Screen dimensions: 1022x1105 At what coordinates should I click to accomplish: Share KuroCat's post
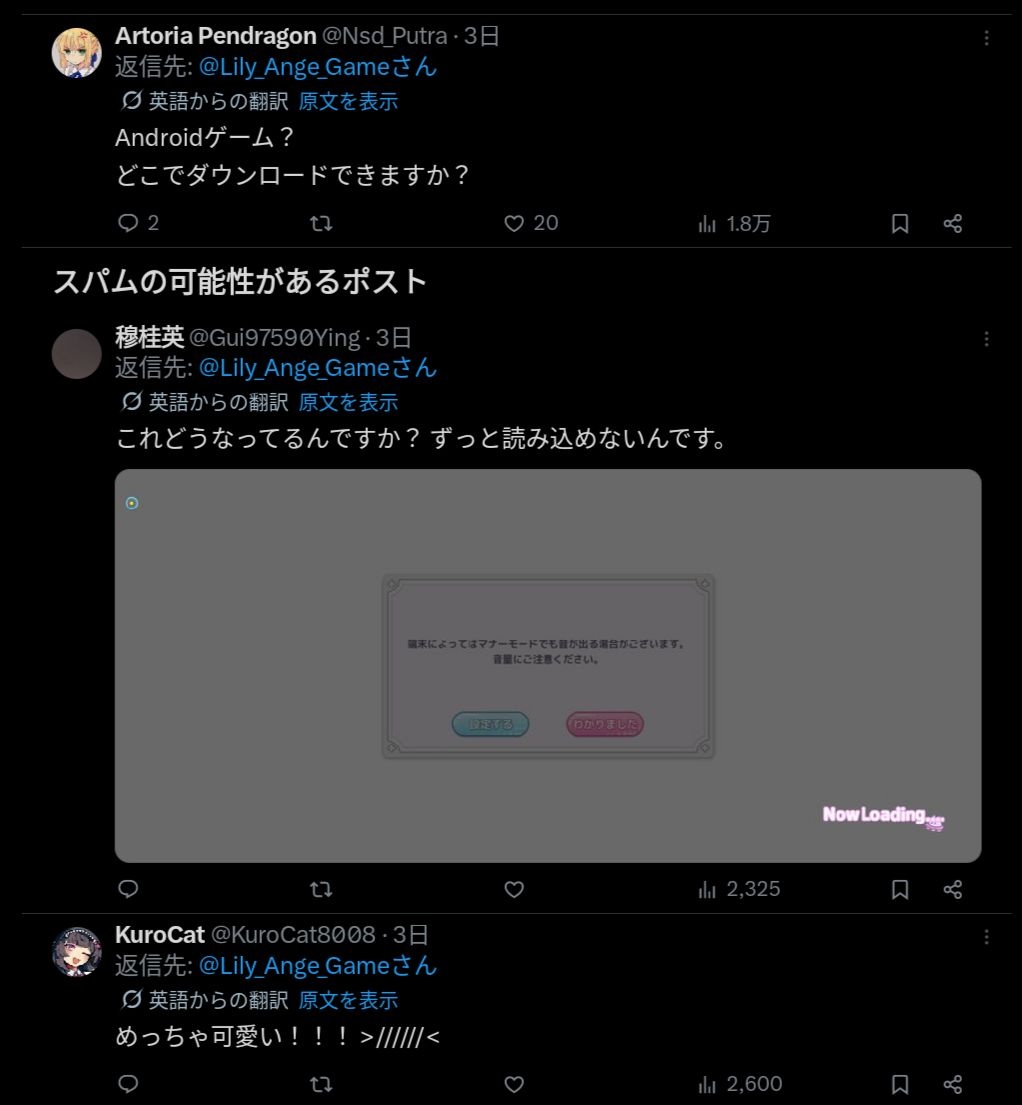953,1084
